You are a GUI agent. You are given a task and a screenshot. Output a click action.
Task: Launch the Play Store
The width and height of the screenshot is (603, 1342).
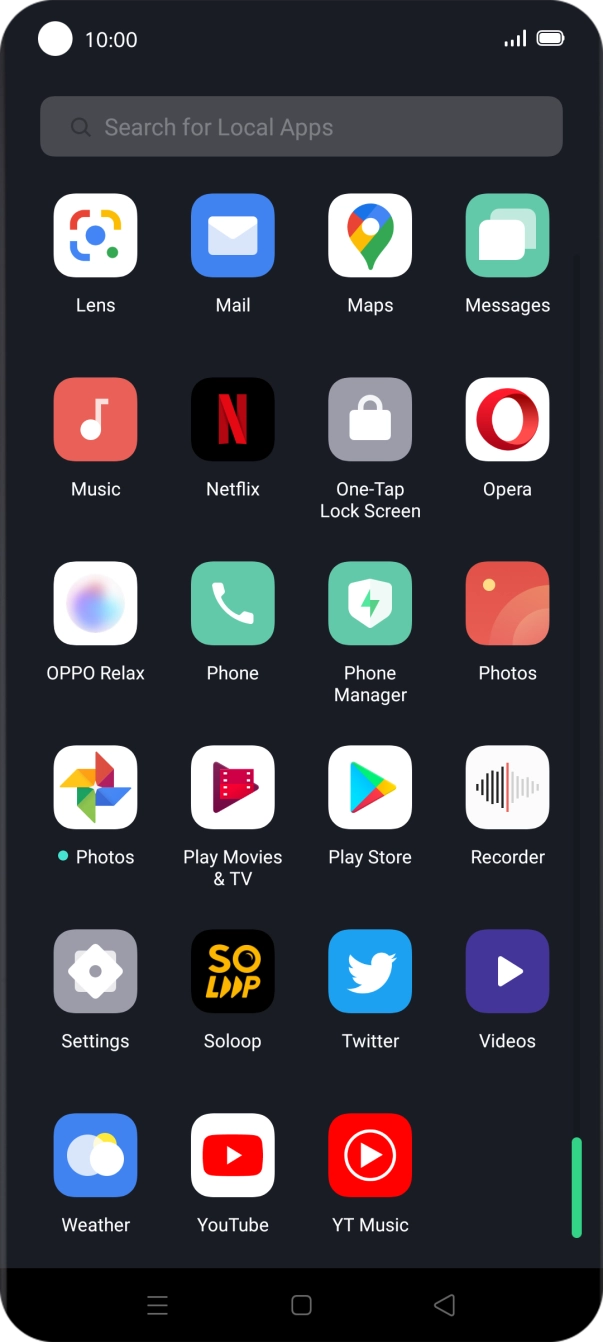pyautogui.click(x=370, y=787)
